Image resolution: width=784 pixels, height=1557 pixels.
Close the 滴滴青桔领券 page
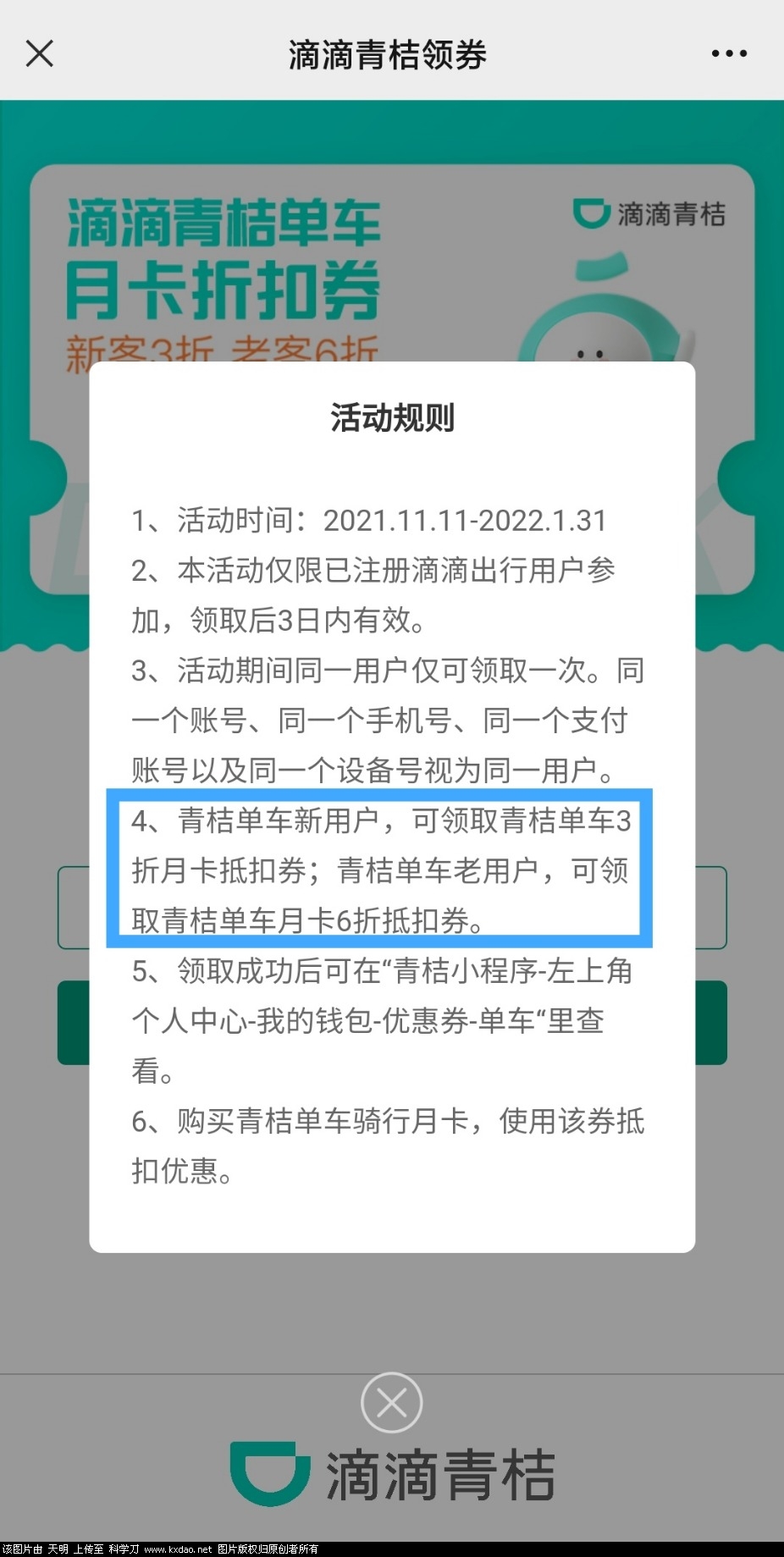coord(40,53)
